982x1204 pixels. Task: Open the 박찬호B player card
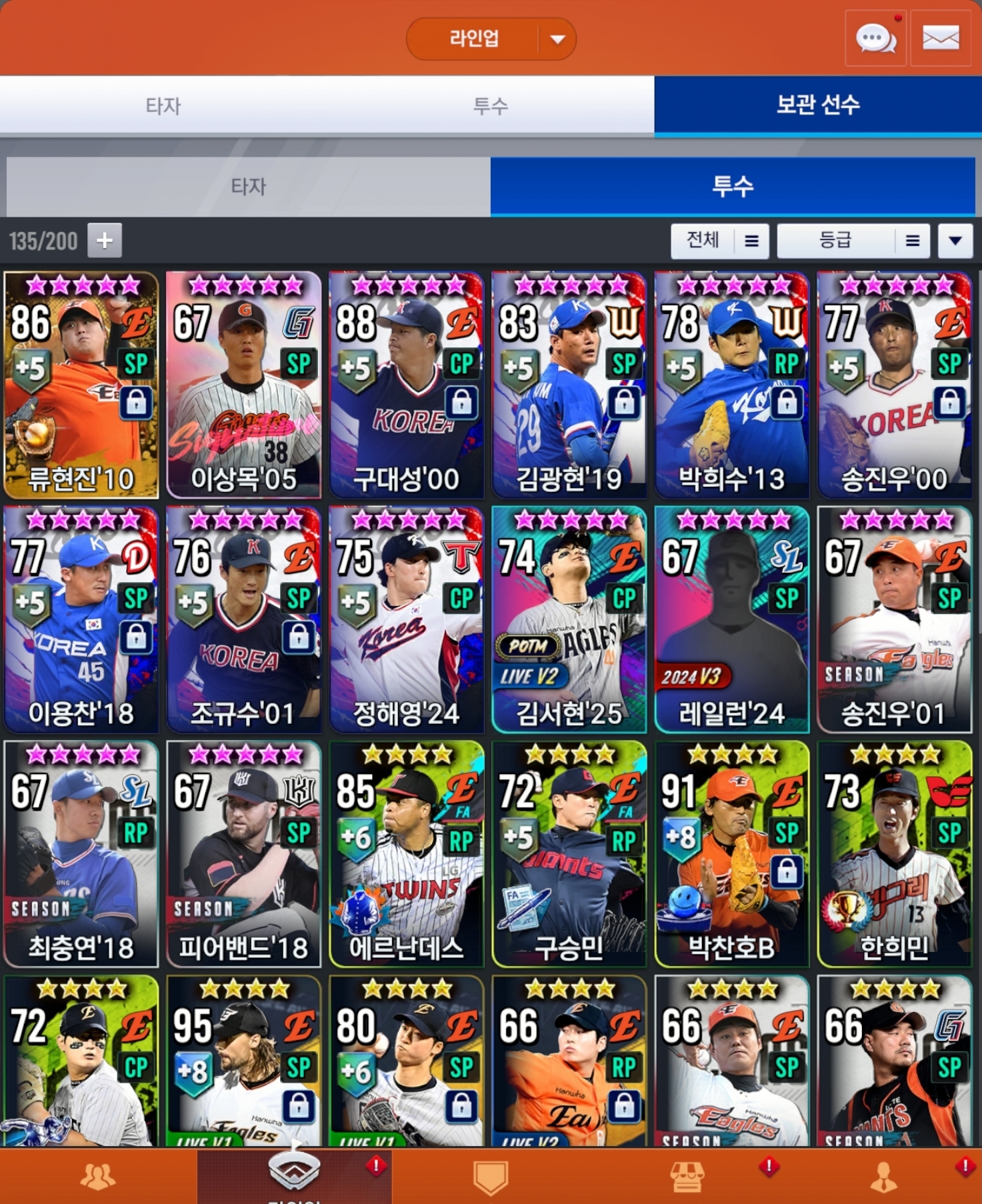click(x=731, y=854)
